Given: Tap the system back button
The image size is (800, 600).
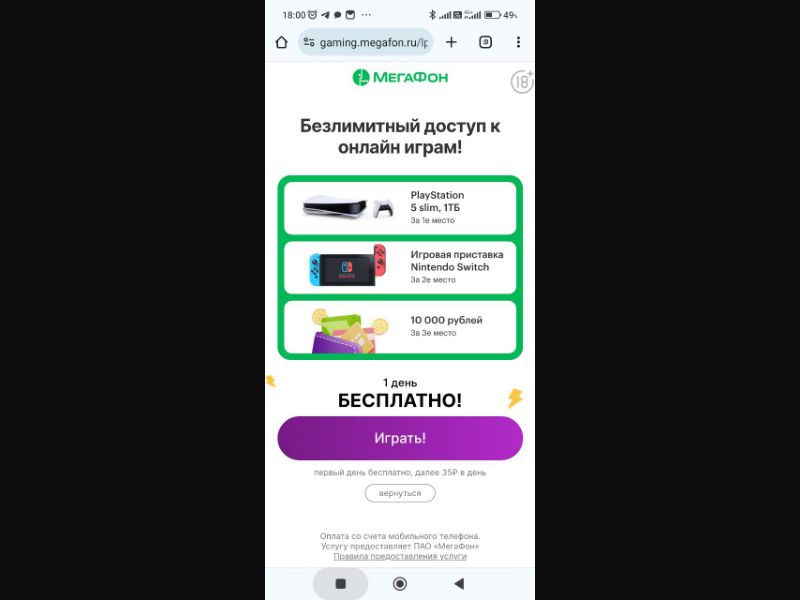Looking at the screenshot, I should pyautogui.click(x=459, y=583).
